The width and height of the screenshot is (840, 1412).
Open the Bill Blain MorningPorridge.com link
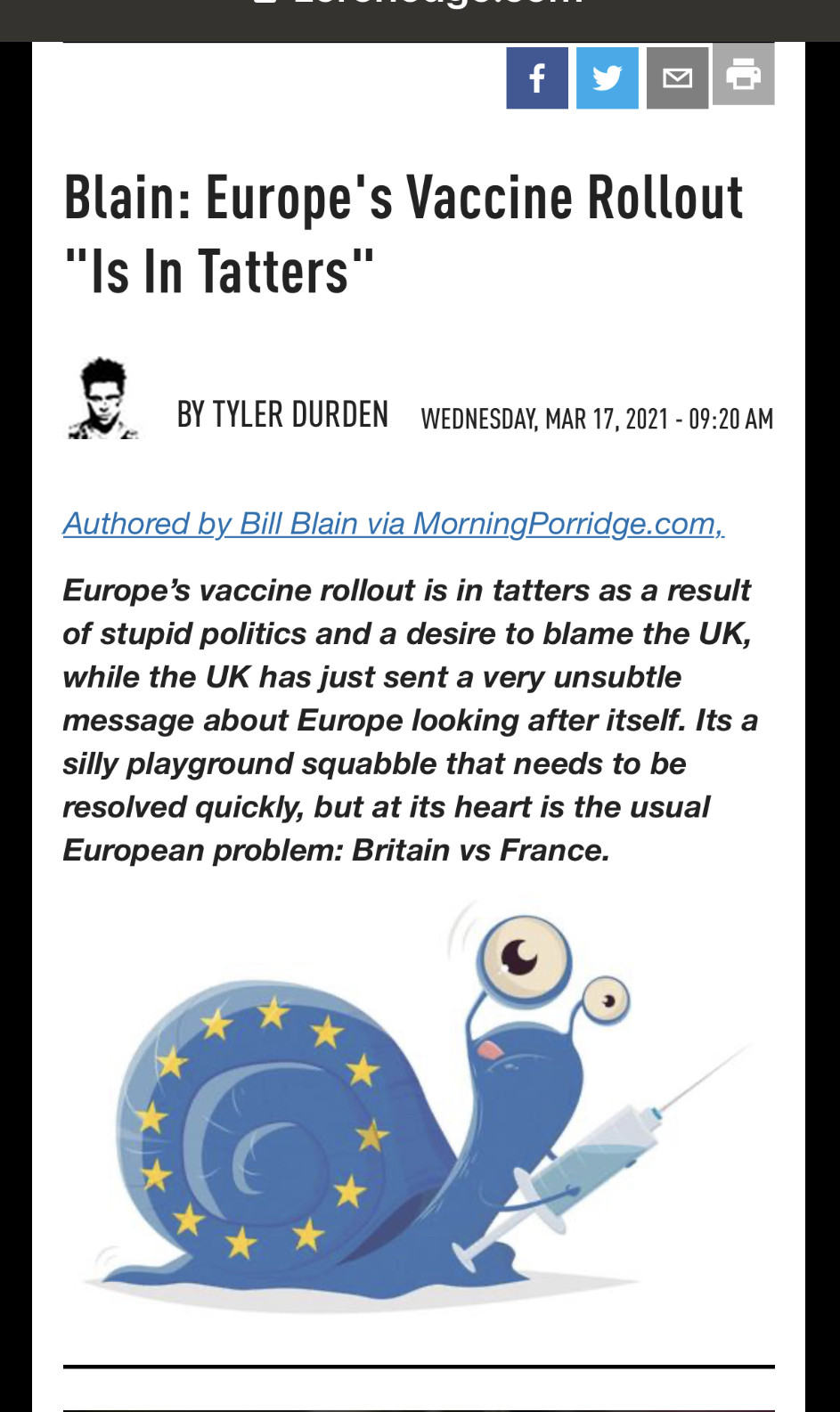[x=393, y=524]
